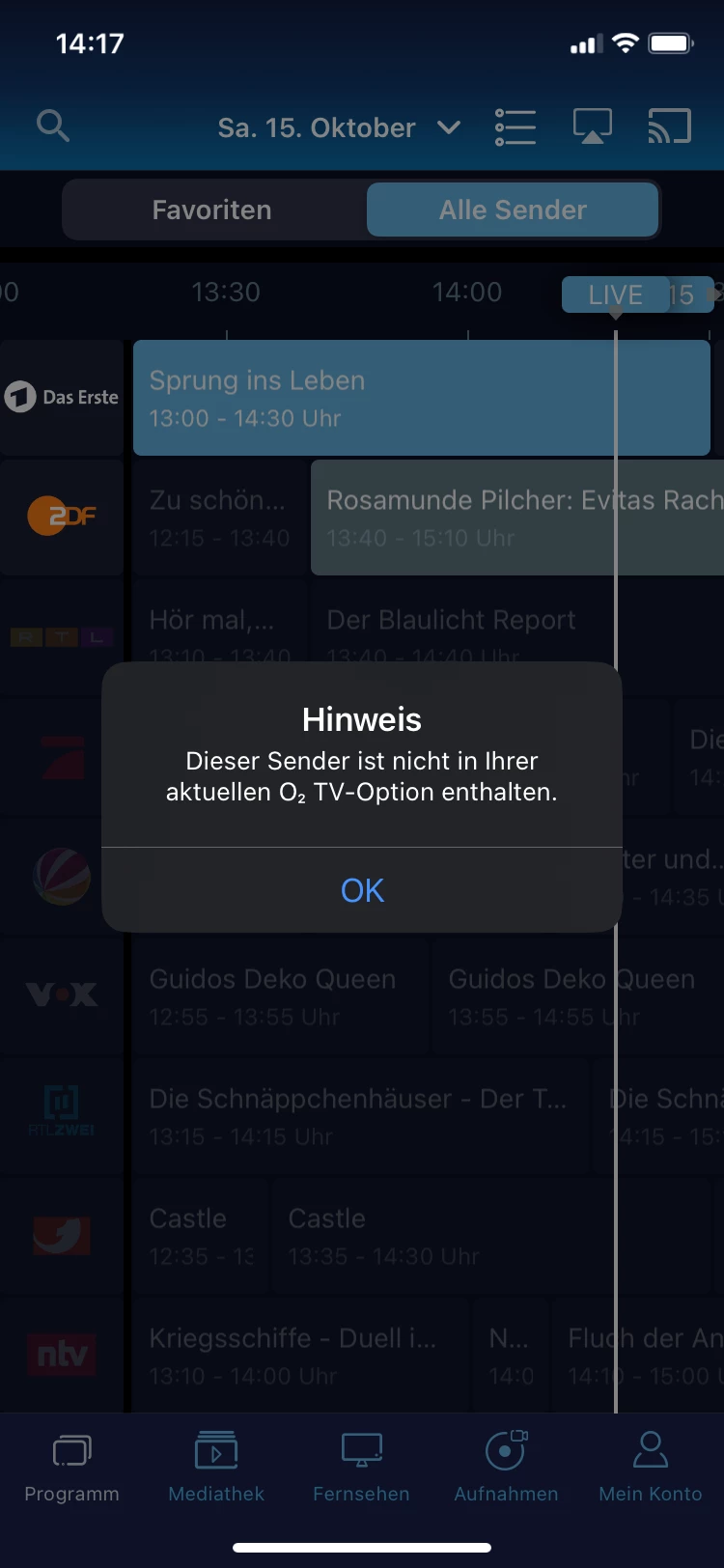The height and width of the screenshot is (1568, 724).
Task: Open Sprung ins Leben on Das Erste
Action: pos(421,398)
